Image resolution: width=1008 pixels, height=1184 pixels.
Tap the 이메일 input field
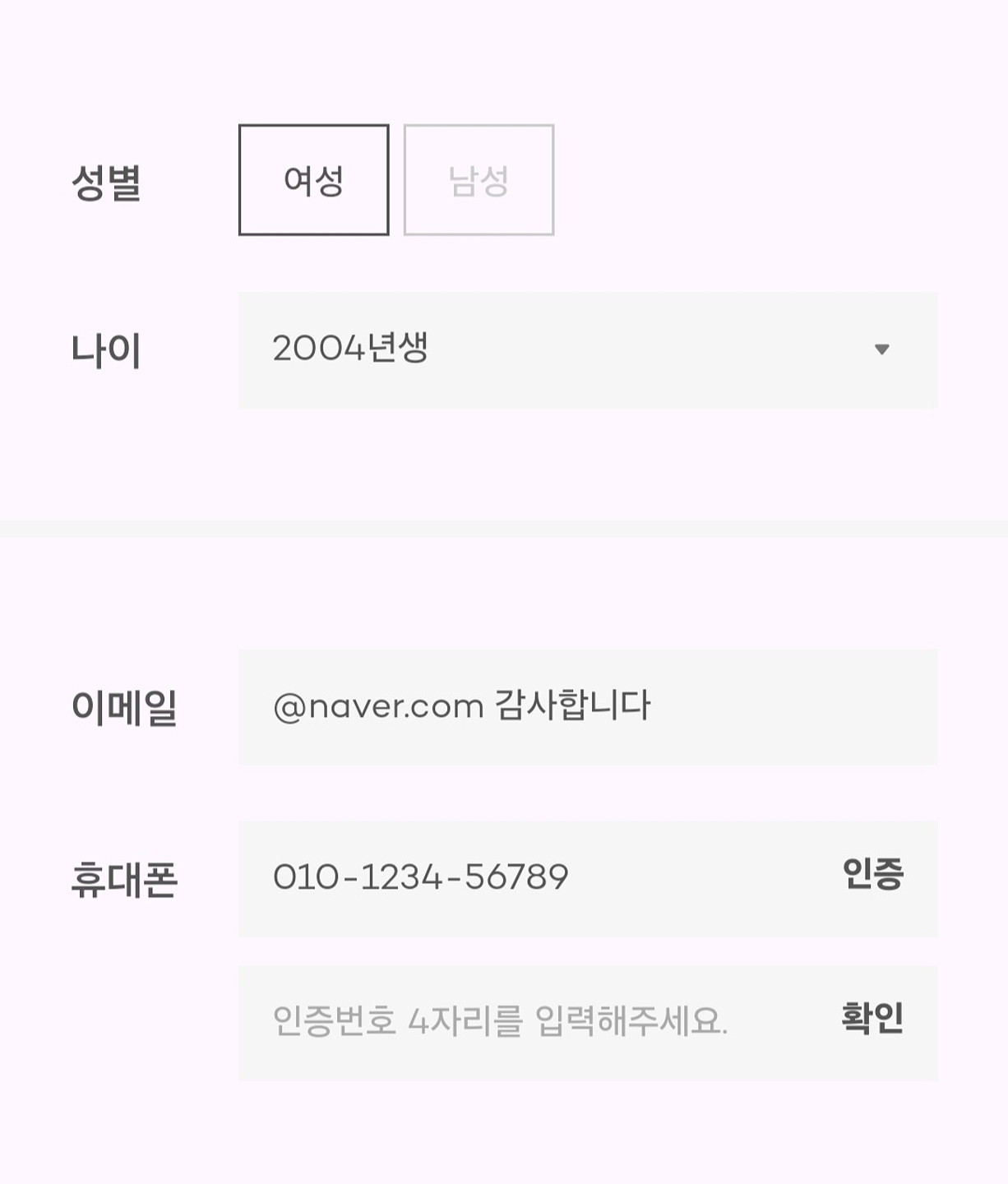(587, 707)
